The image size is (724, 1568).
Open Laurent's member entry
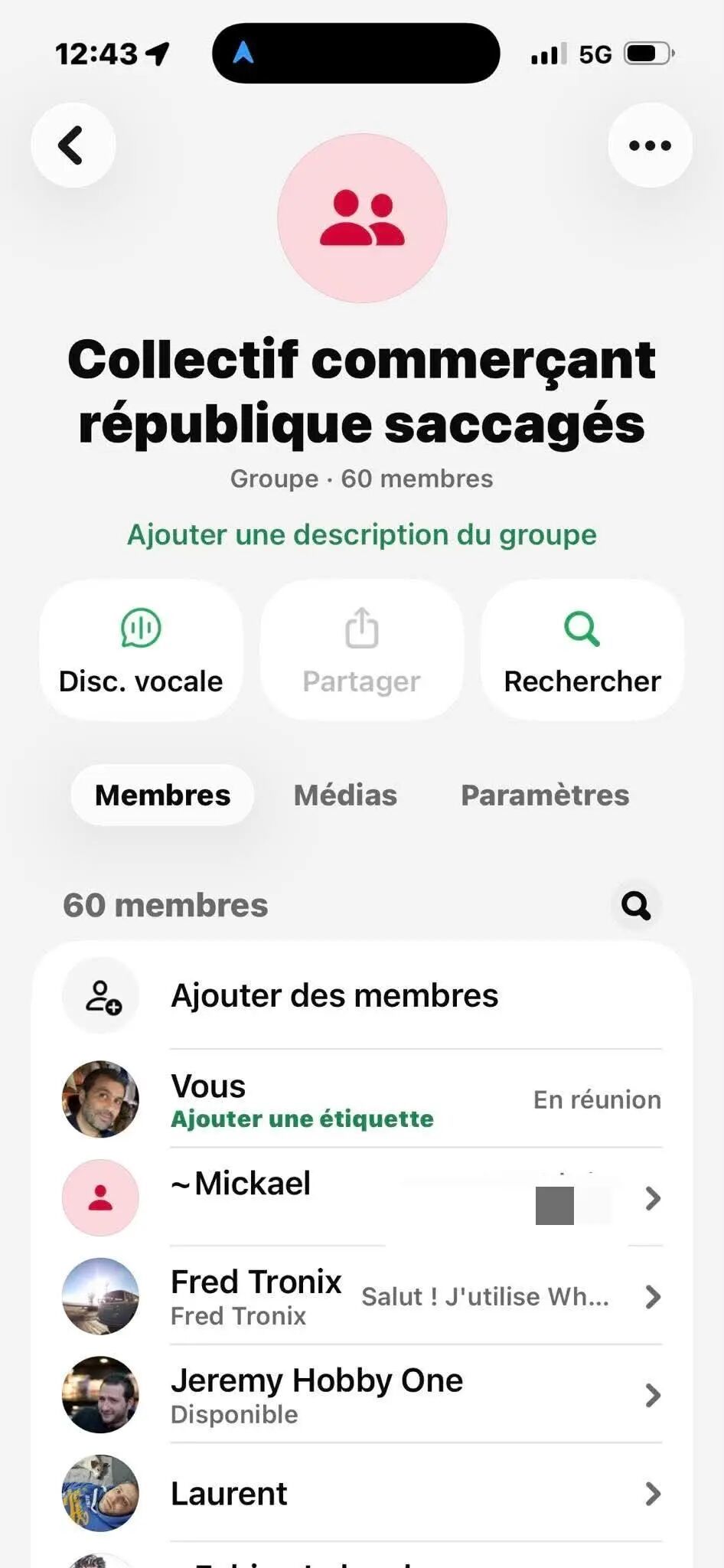pyautogui.click(x=362, y=1493)
